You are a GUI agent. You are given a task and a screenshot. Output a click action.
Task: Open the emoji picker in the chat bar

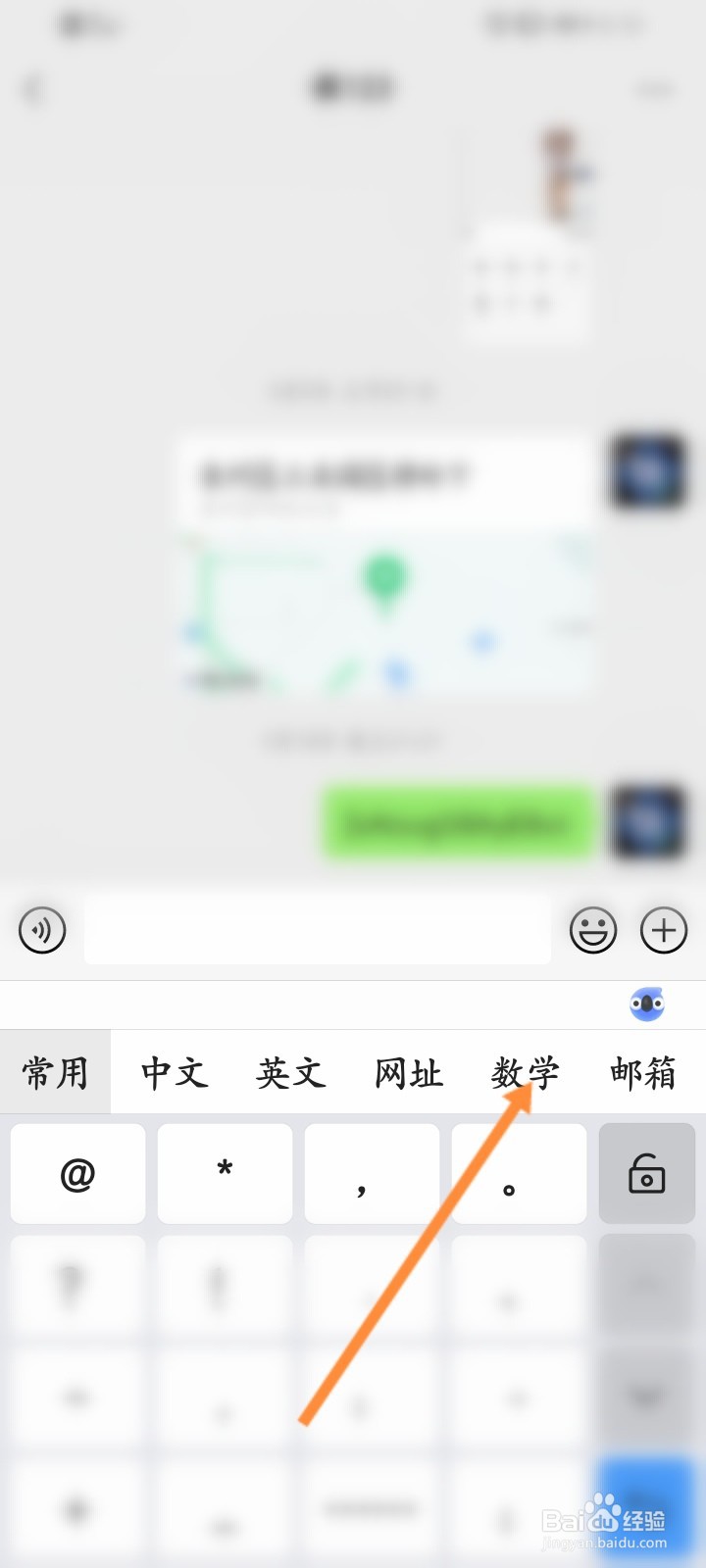[x=592, y=930]
